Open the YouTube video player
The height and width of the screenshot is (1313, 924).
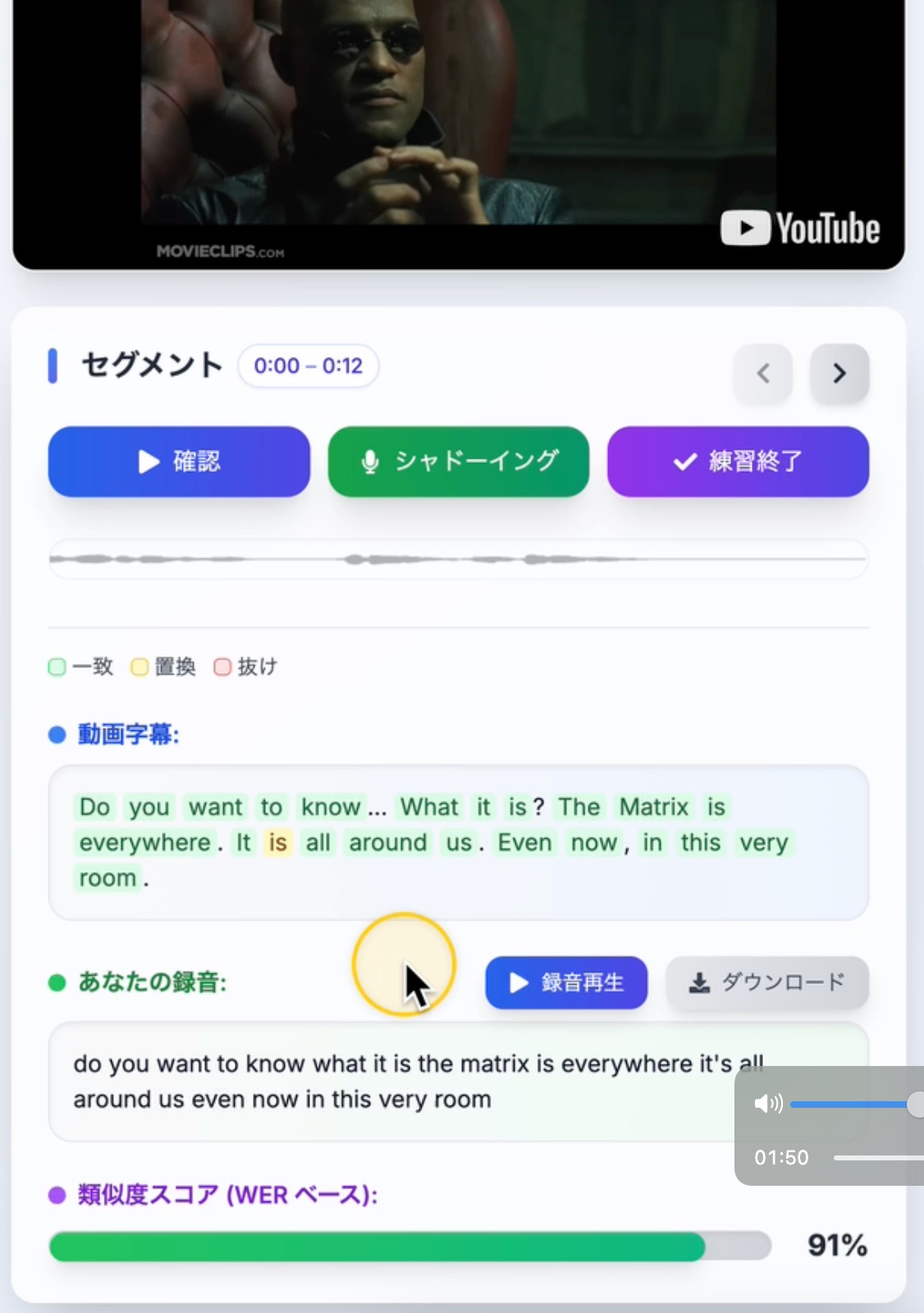458,123
